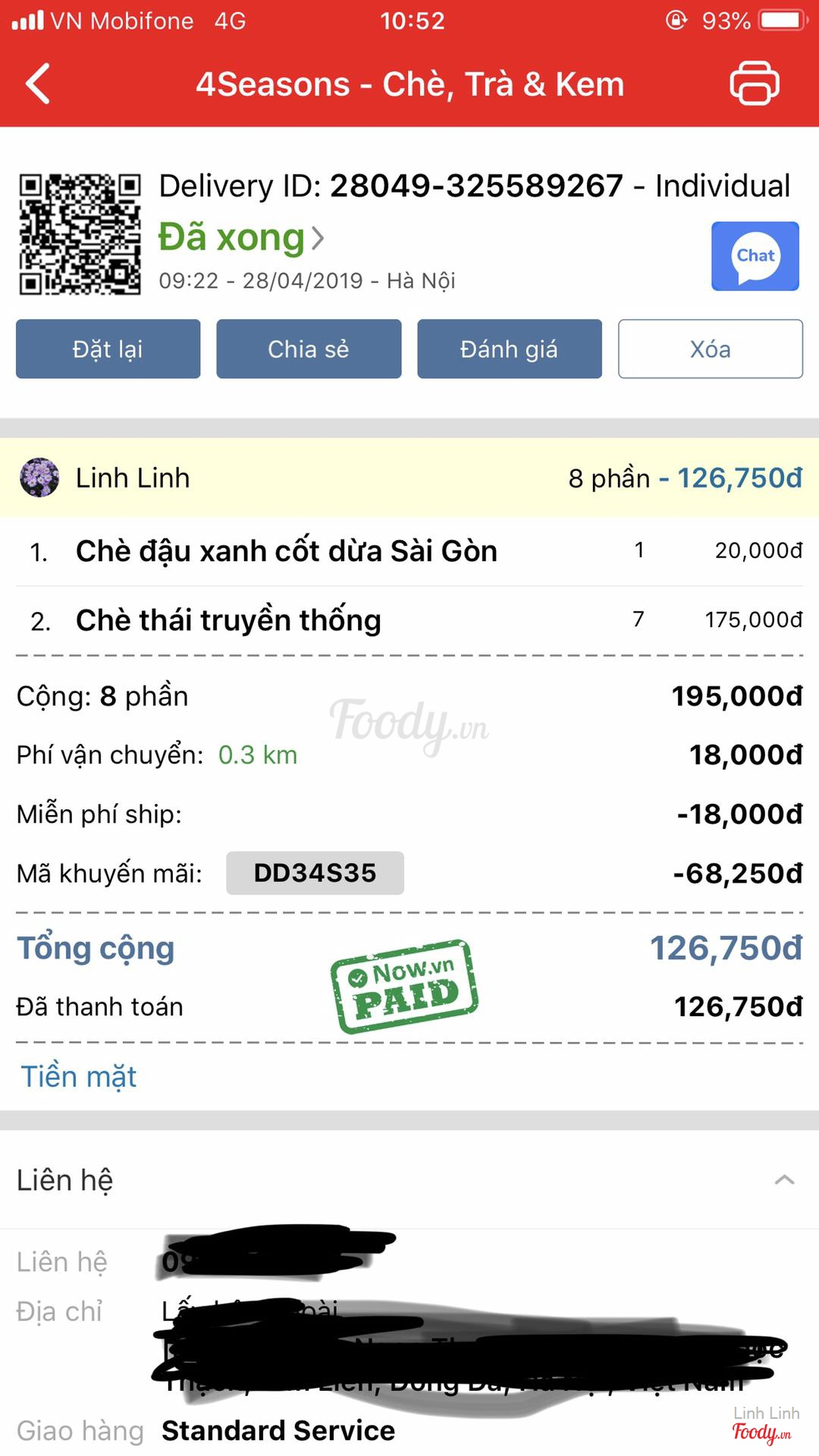Tap Đặt lại to reorder
The height and width of the screenshot is (1456, 819).
[x=108, y=349]
